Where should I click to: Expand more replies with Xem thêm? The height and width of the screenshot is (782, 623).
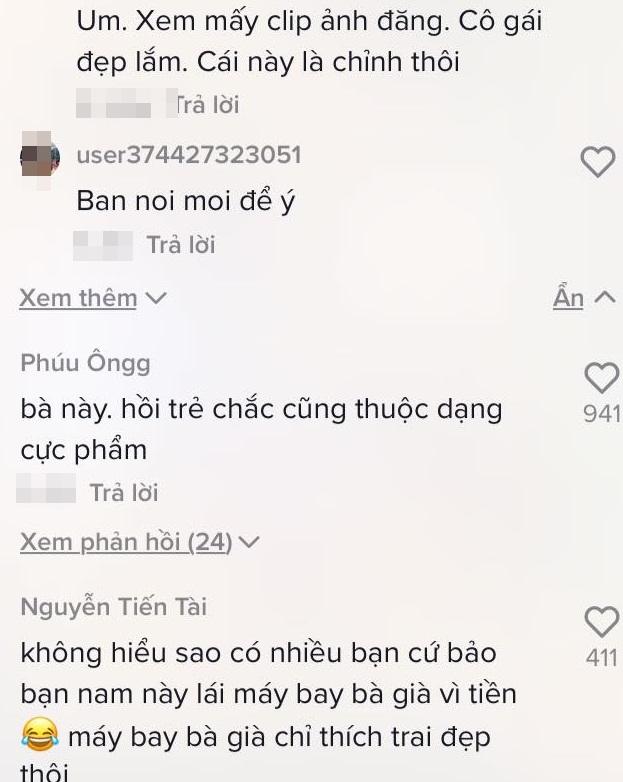[x=92, y=298]
